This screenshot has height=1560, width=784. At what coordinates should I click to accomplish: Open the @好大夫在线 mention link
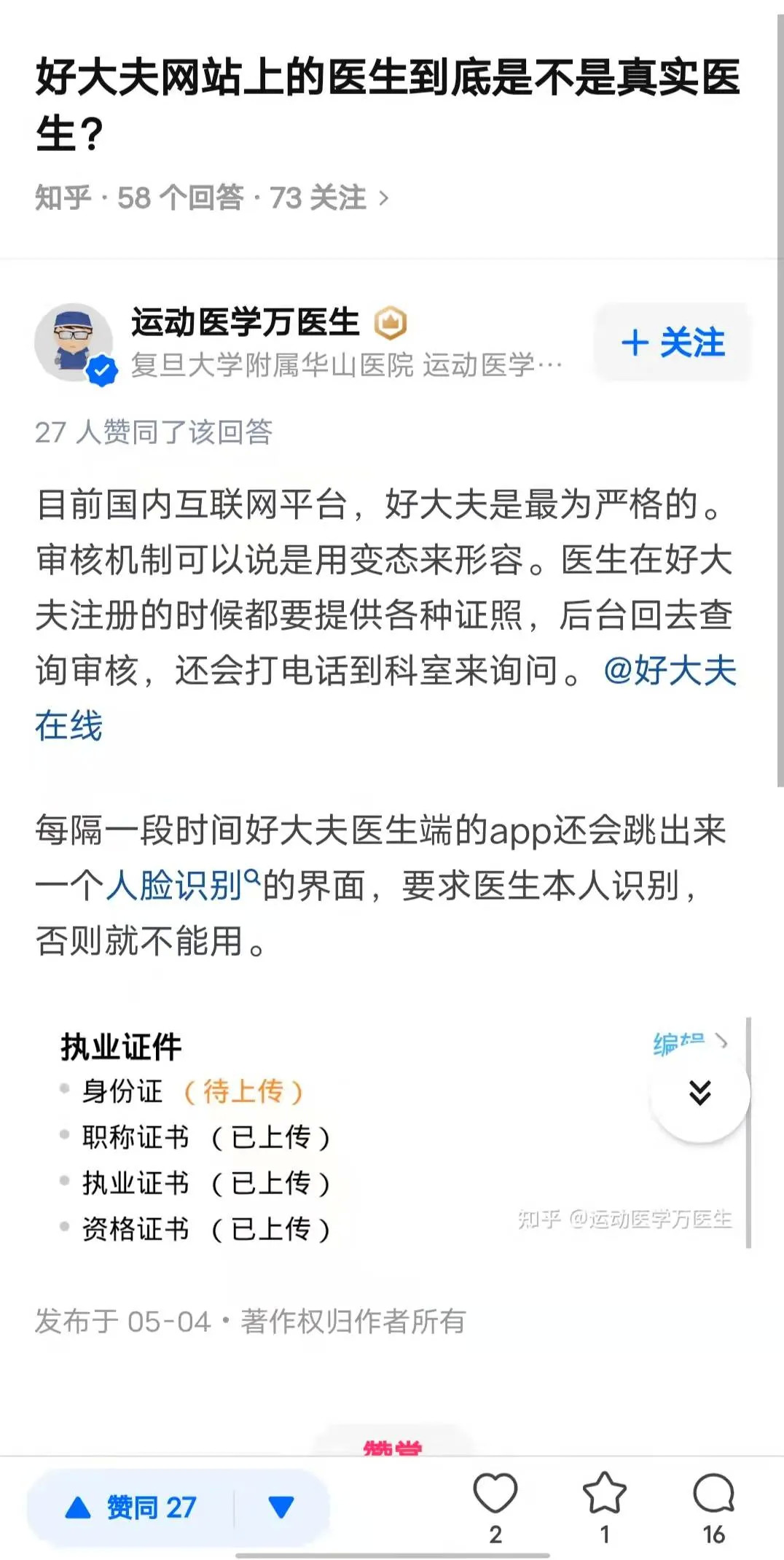click(x=386, y=698)
